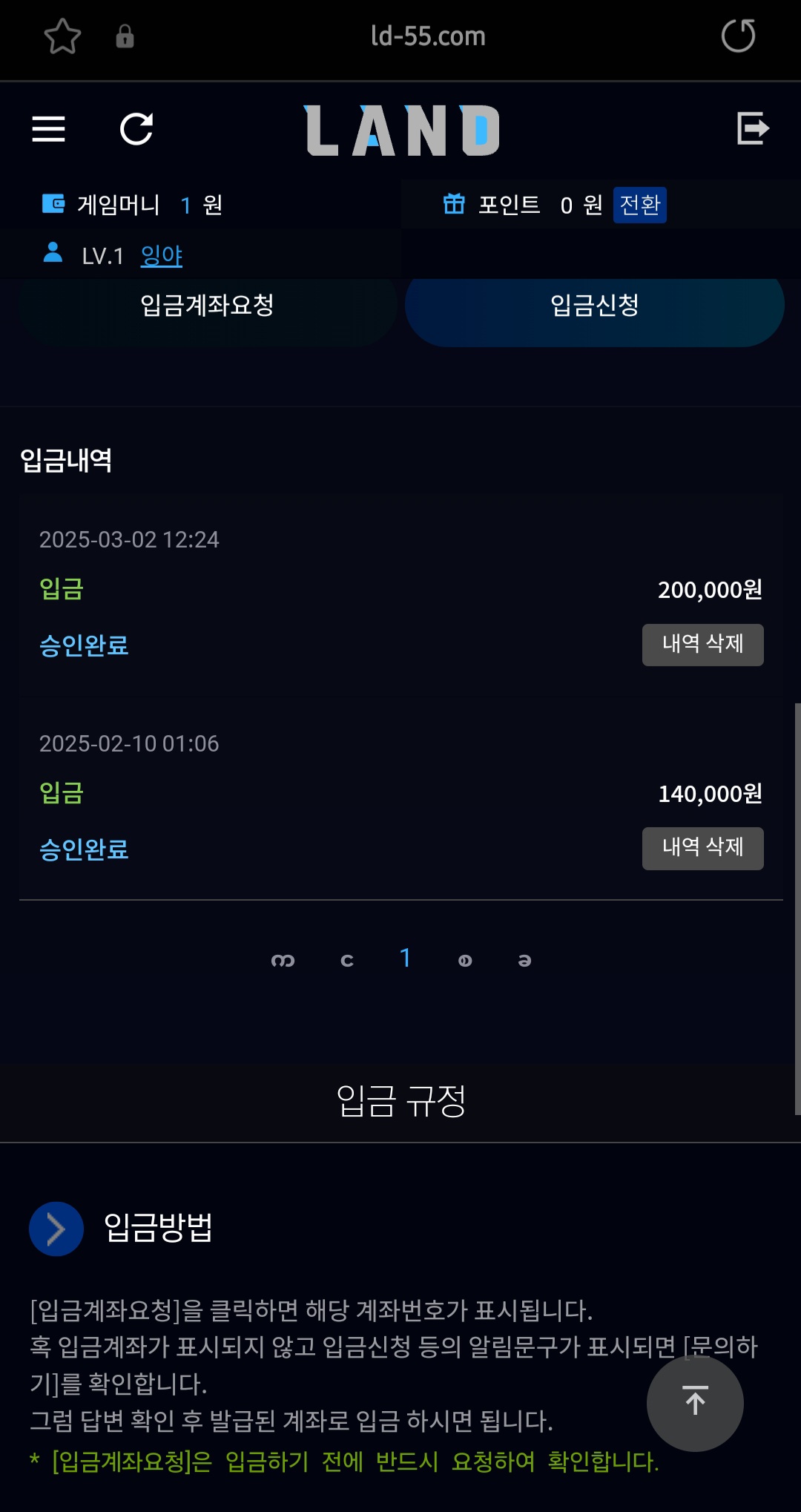Tap the 입금신청 button

click(x=594, y=305)
